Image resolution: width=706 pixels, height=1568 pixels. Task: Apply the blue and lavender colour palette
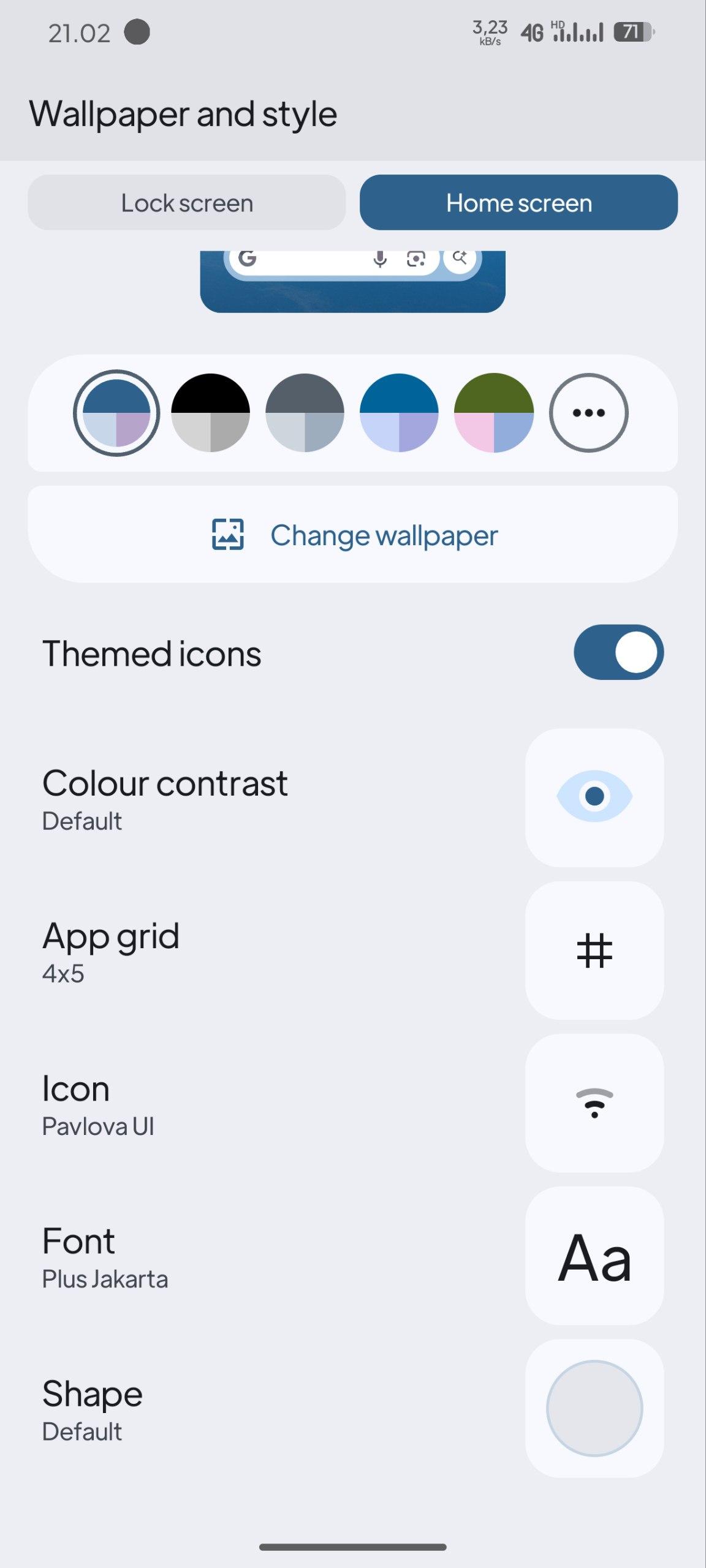399,413
